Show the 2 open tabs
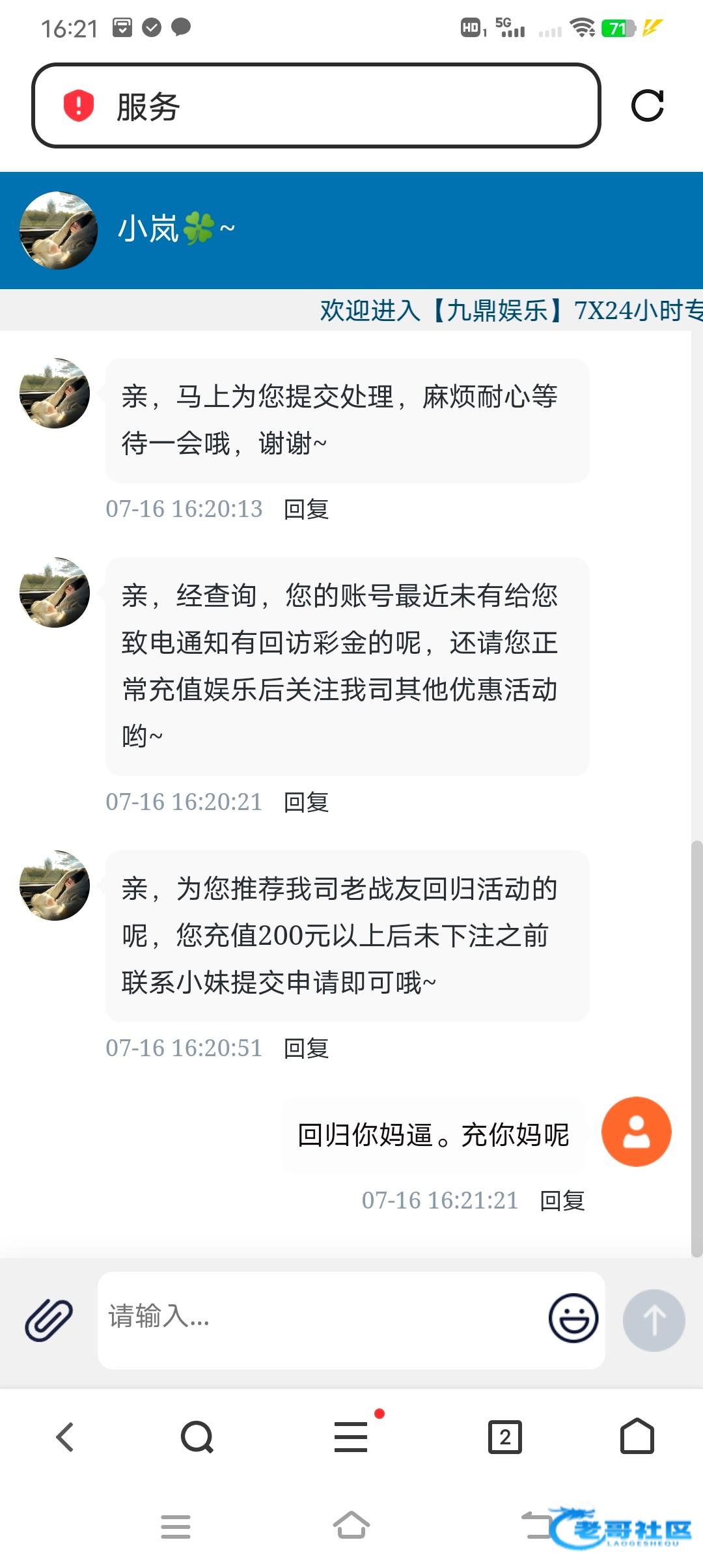The height and width of the screenshot is (1568, 703). (x=504, y=1436)
